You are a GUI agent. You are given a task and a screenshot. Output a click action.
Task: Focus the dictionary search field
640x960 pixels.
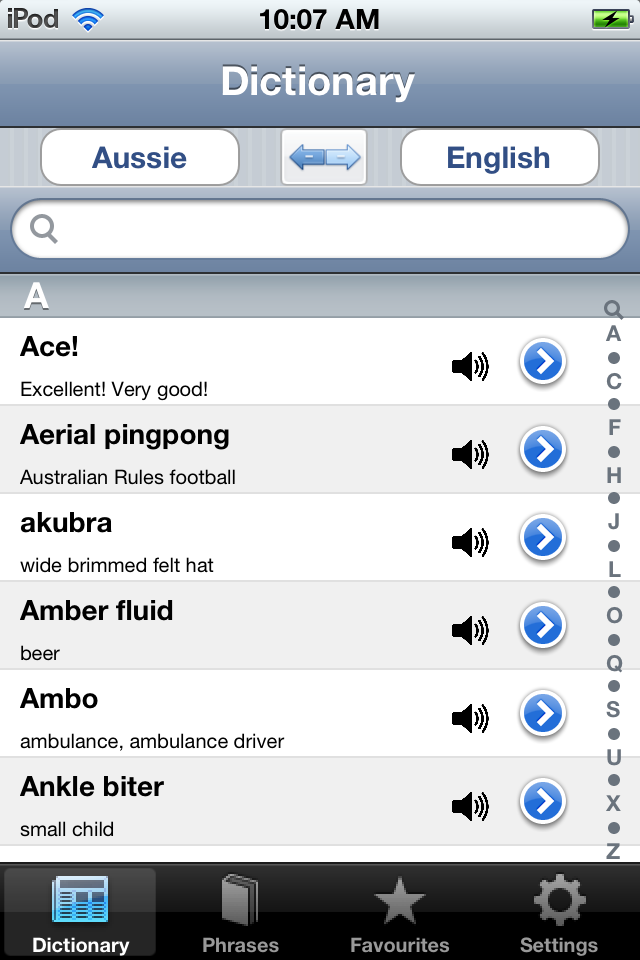click(320, 231)
